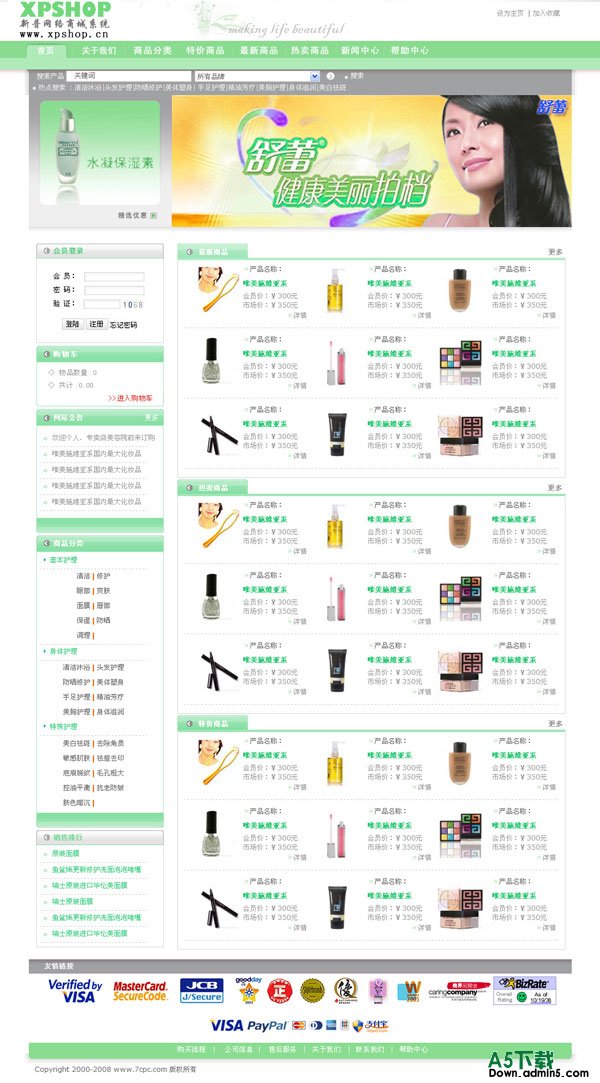The image size is (600, 1083).
Task: Expand the 所有品牌 brand dropdown
Action: (x=256, y=76)
